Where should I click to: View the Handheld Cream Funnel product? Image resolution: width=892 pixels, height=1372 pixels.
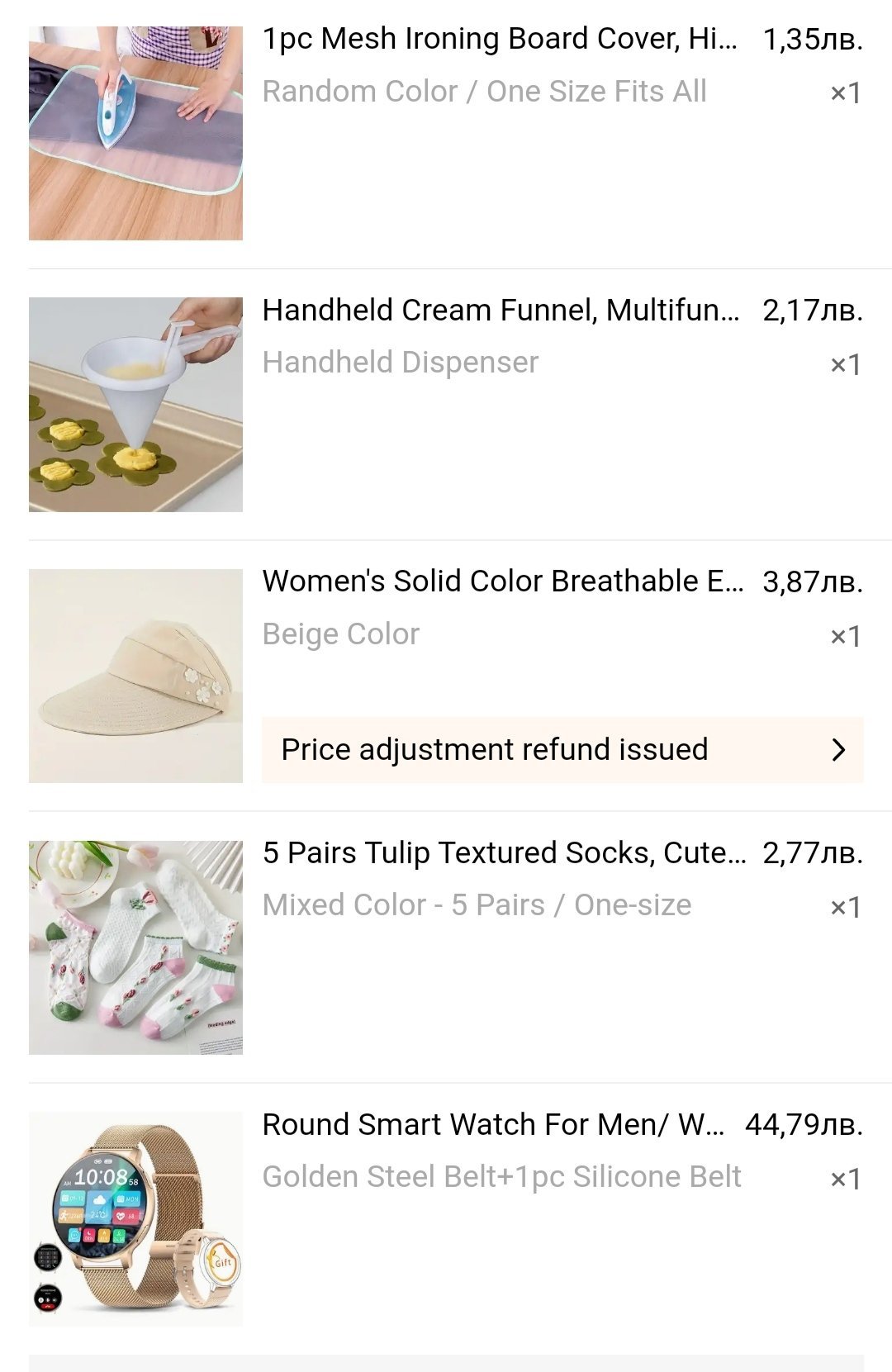(501, 311)
